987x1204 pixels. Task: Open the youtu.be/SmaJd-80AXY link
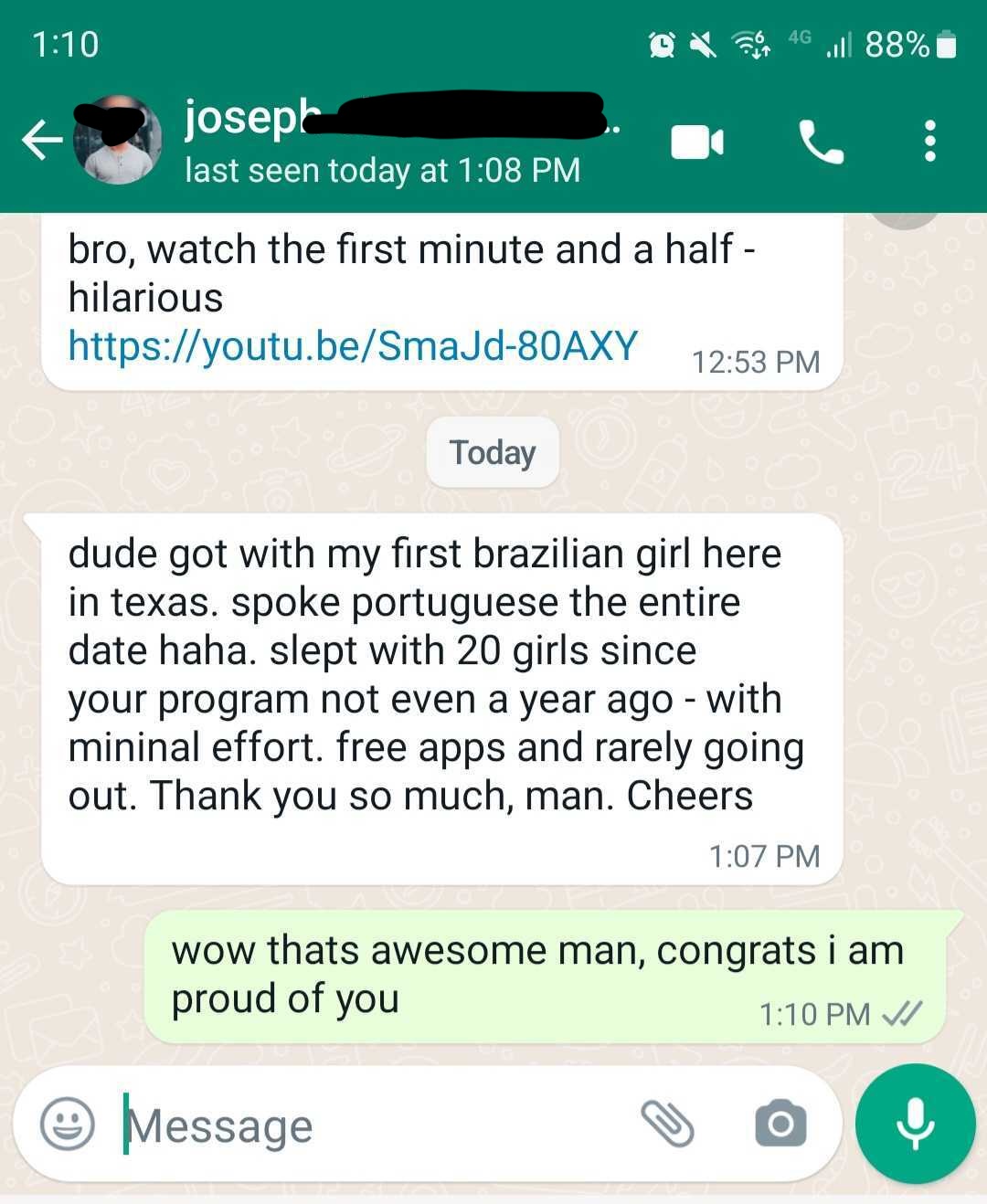point(353,346)
